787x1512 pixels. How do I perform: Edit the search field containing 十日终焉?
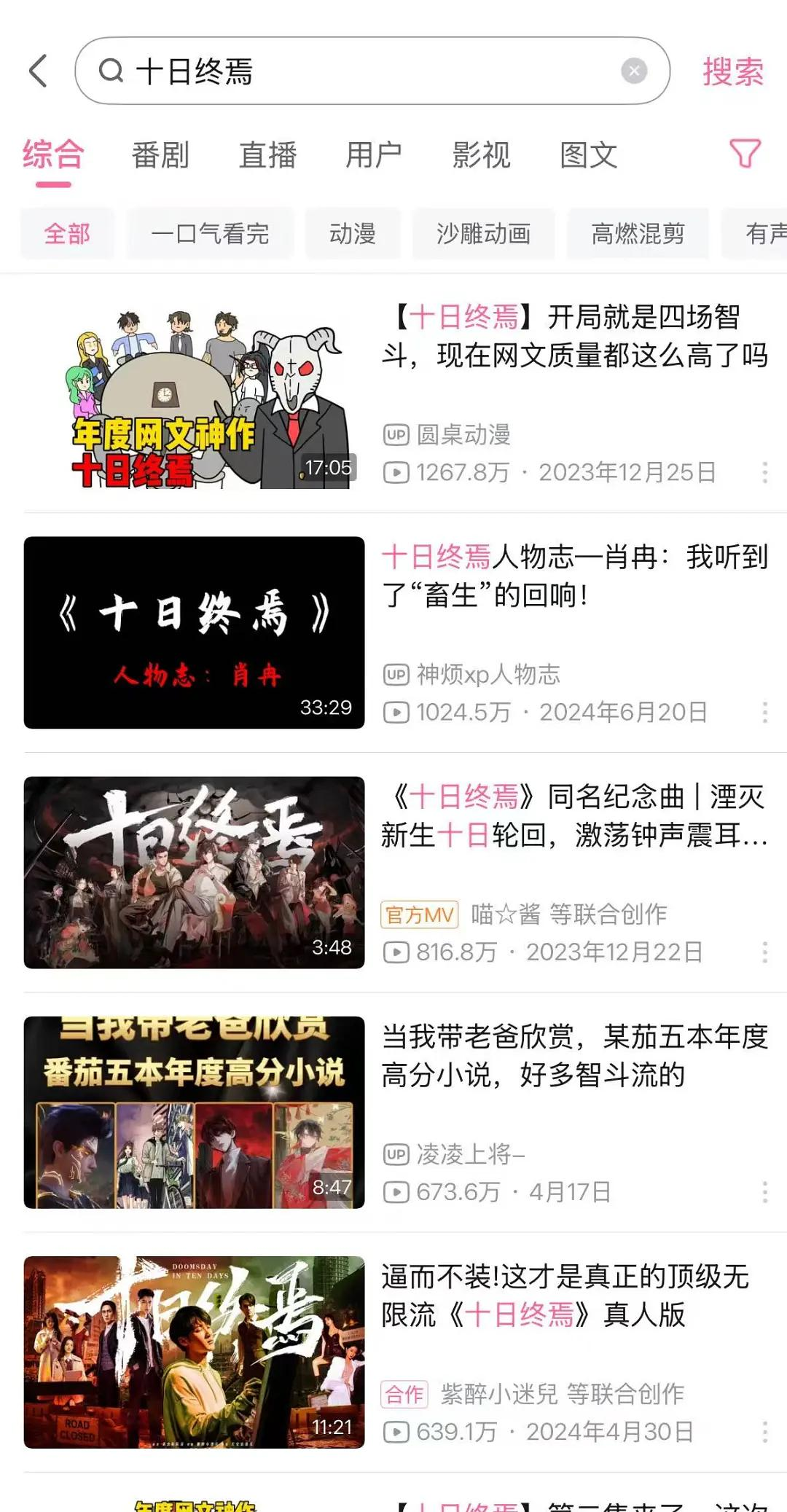pos(364,71)
